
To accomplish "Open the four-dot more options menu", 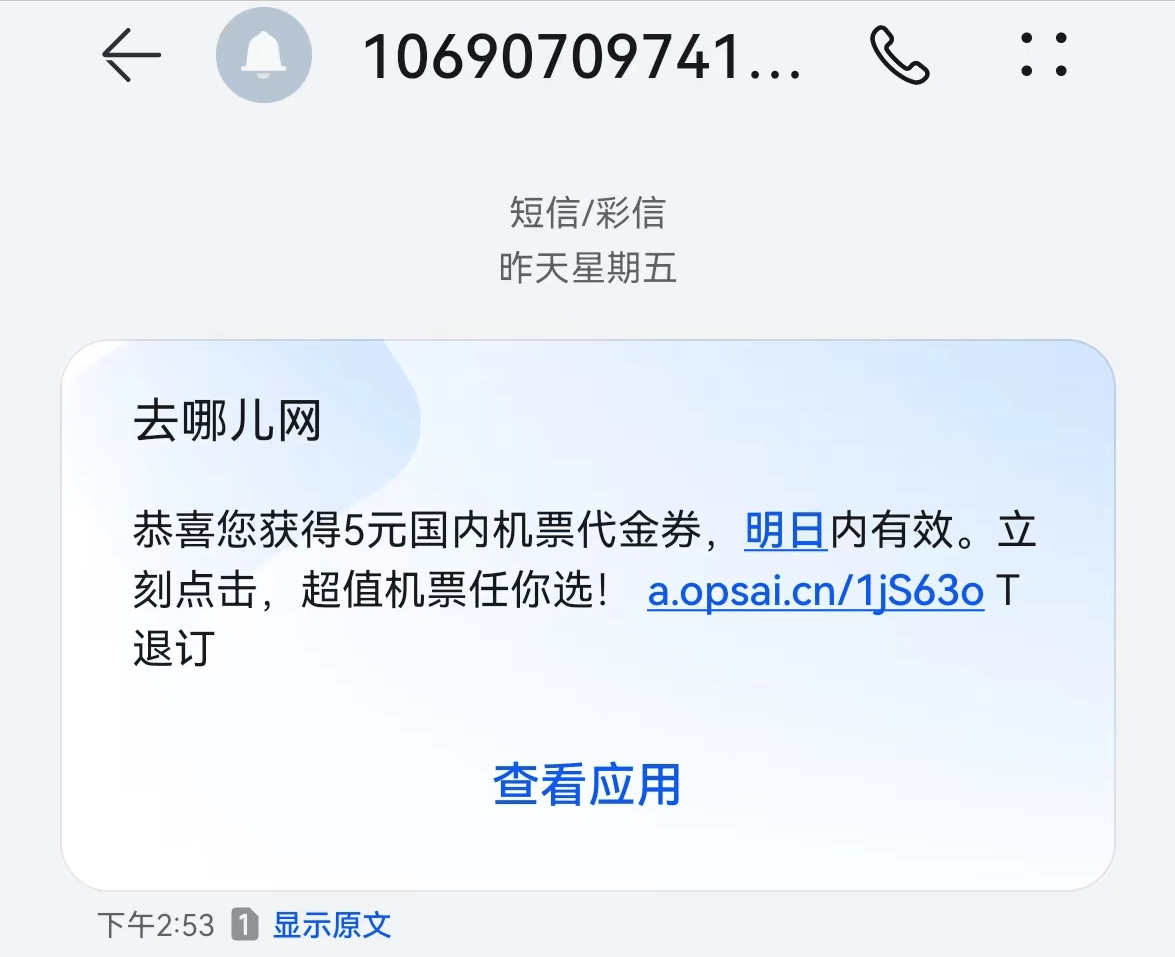I will tap(1044, 55).
